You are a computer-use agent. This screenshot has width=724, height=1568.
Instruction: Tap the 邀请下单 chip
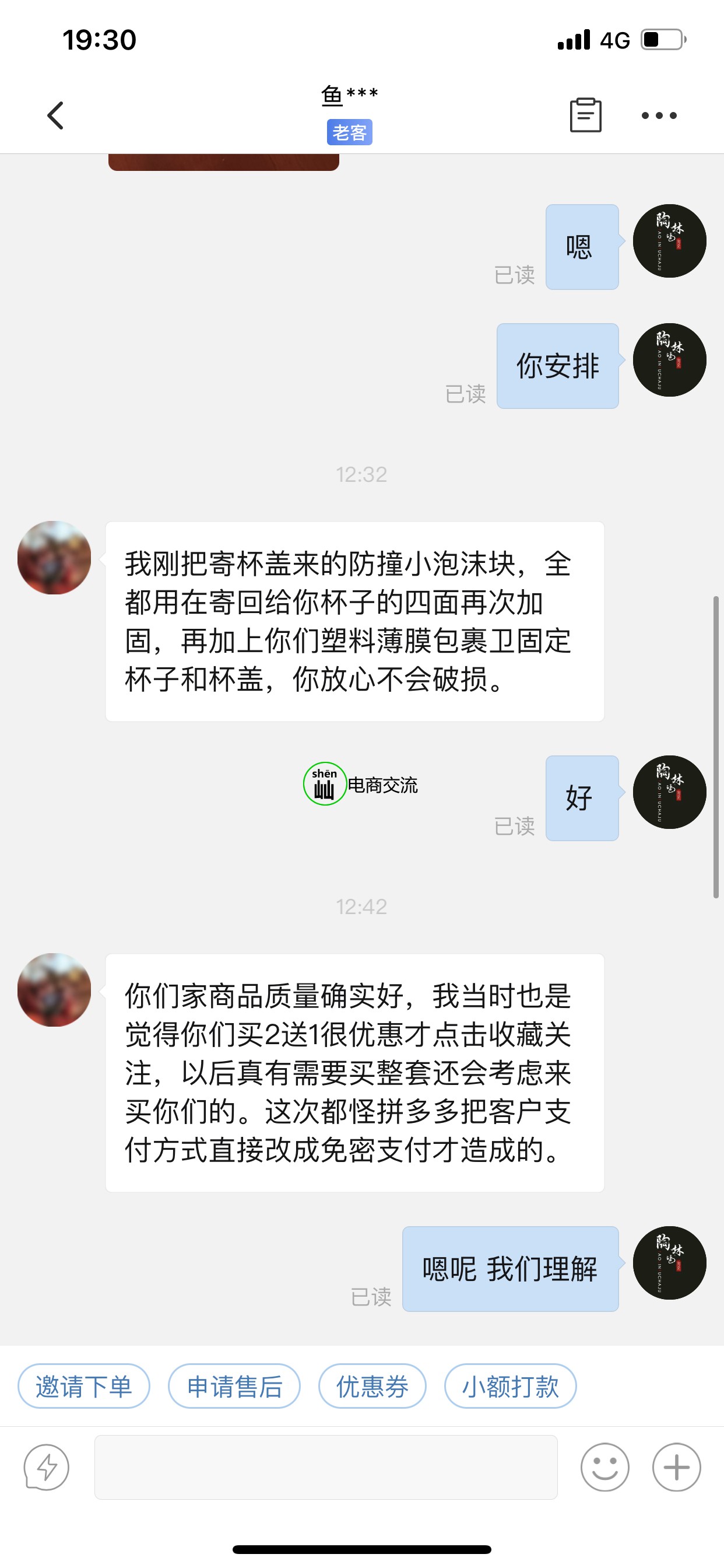pyautogui.click(x=84, y=1386)
